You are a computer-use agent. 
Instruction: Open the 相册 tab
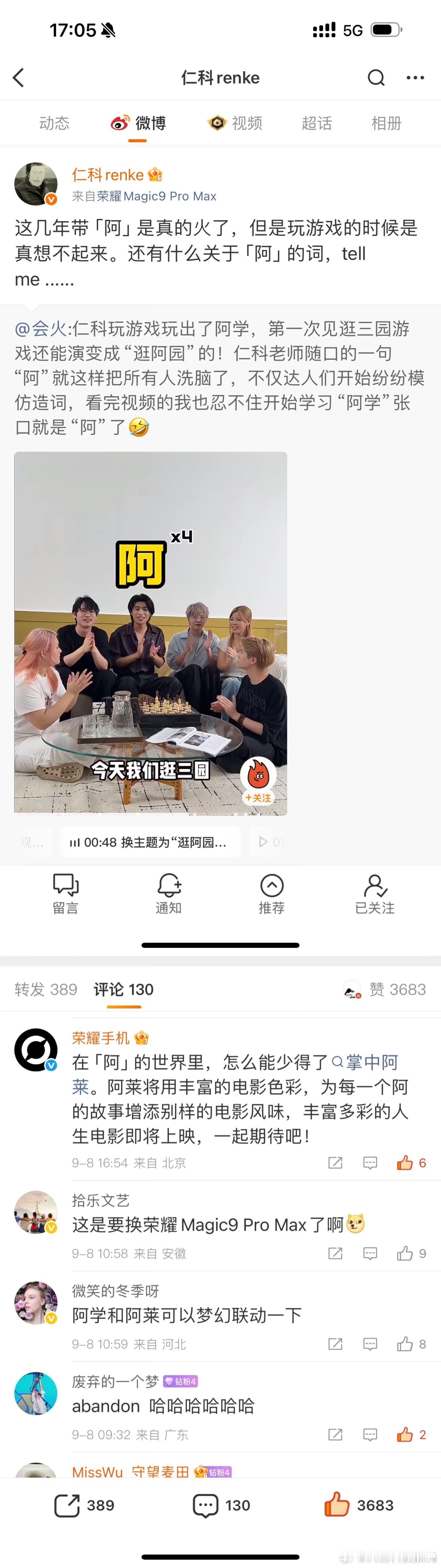[387, 124]
